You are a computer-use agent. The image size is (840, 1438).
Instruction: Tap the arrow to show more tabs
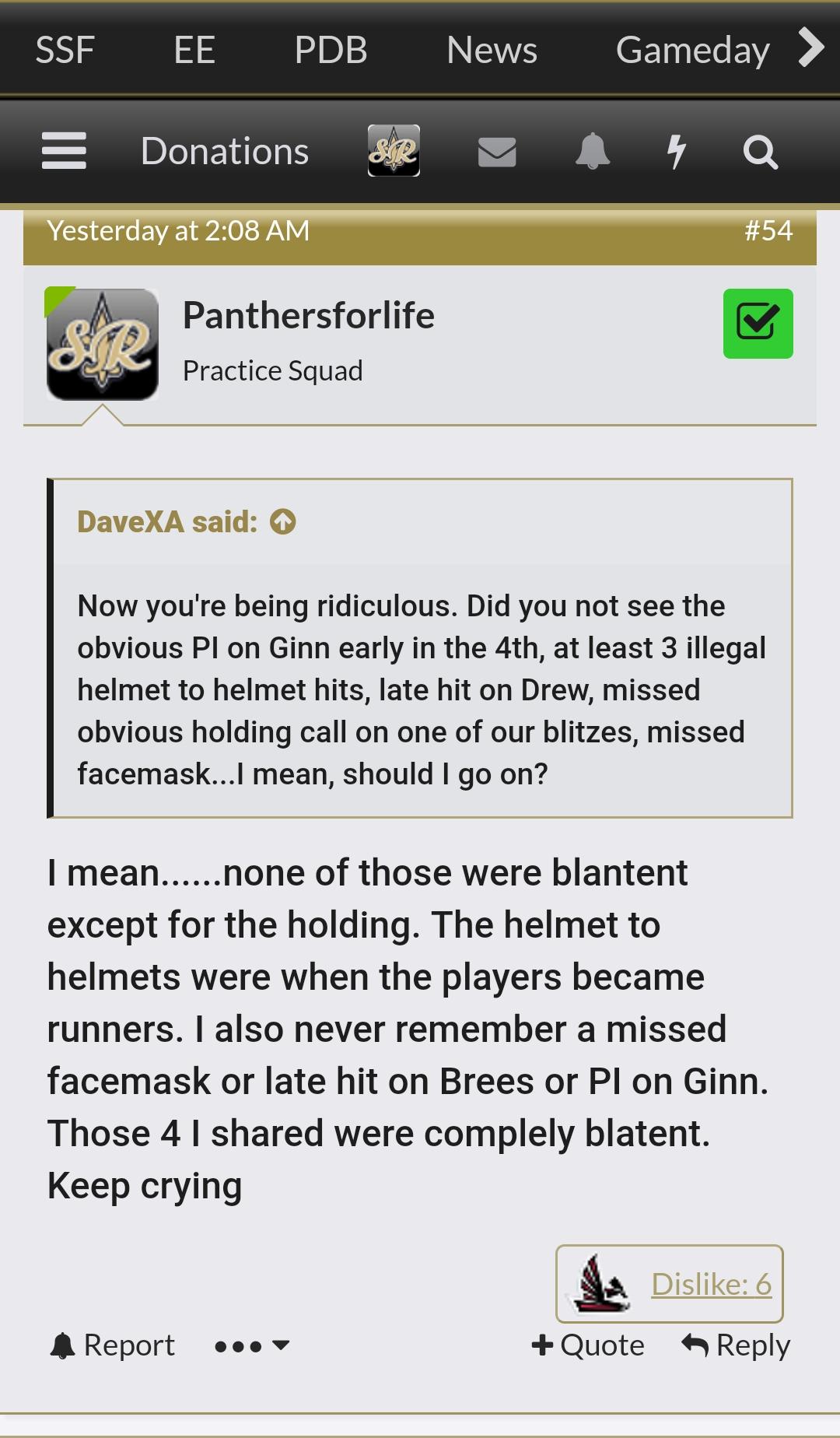point(811,48)
